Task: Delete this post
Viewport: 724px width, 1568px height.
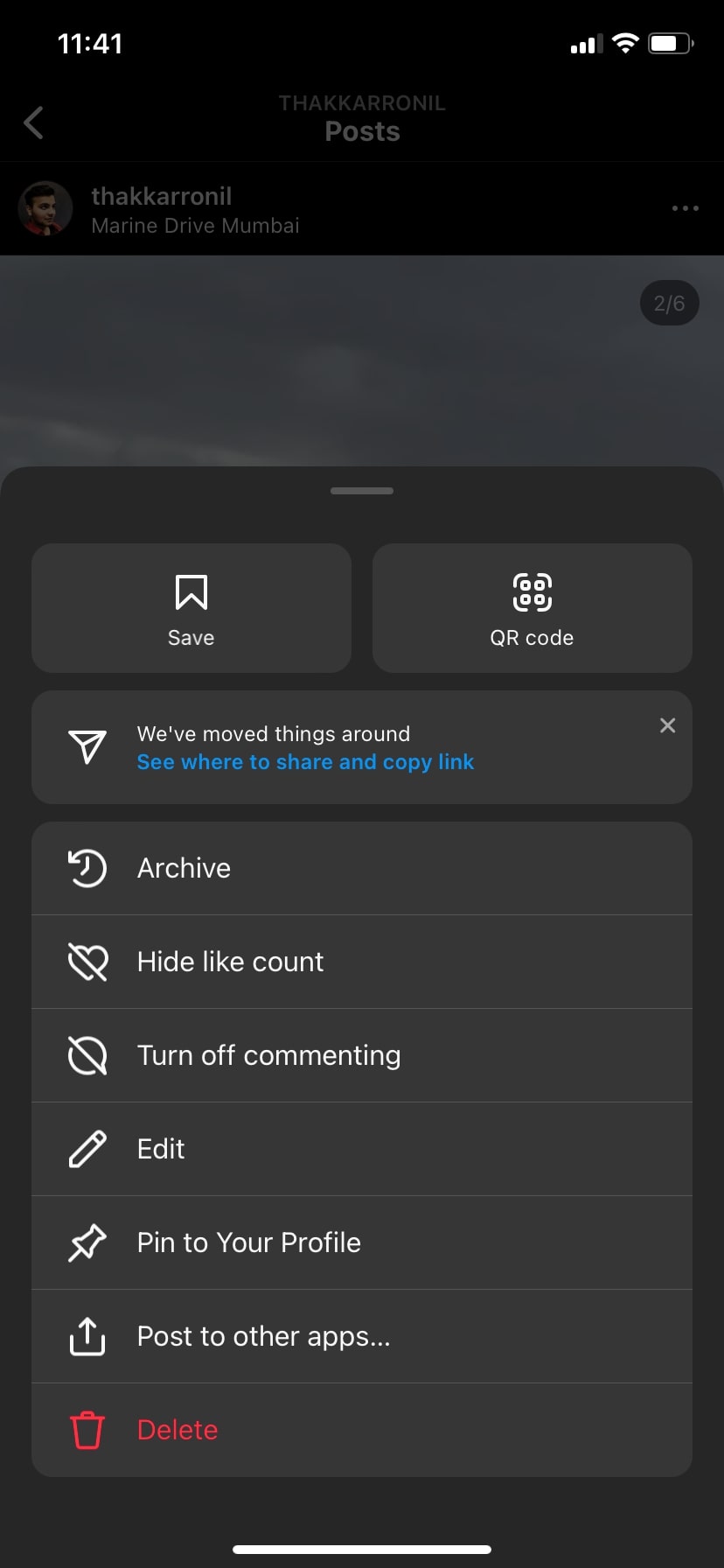Action: (361, 1430)
